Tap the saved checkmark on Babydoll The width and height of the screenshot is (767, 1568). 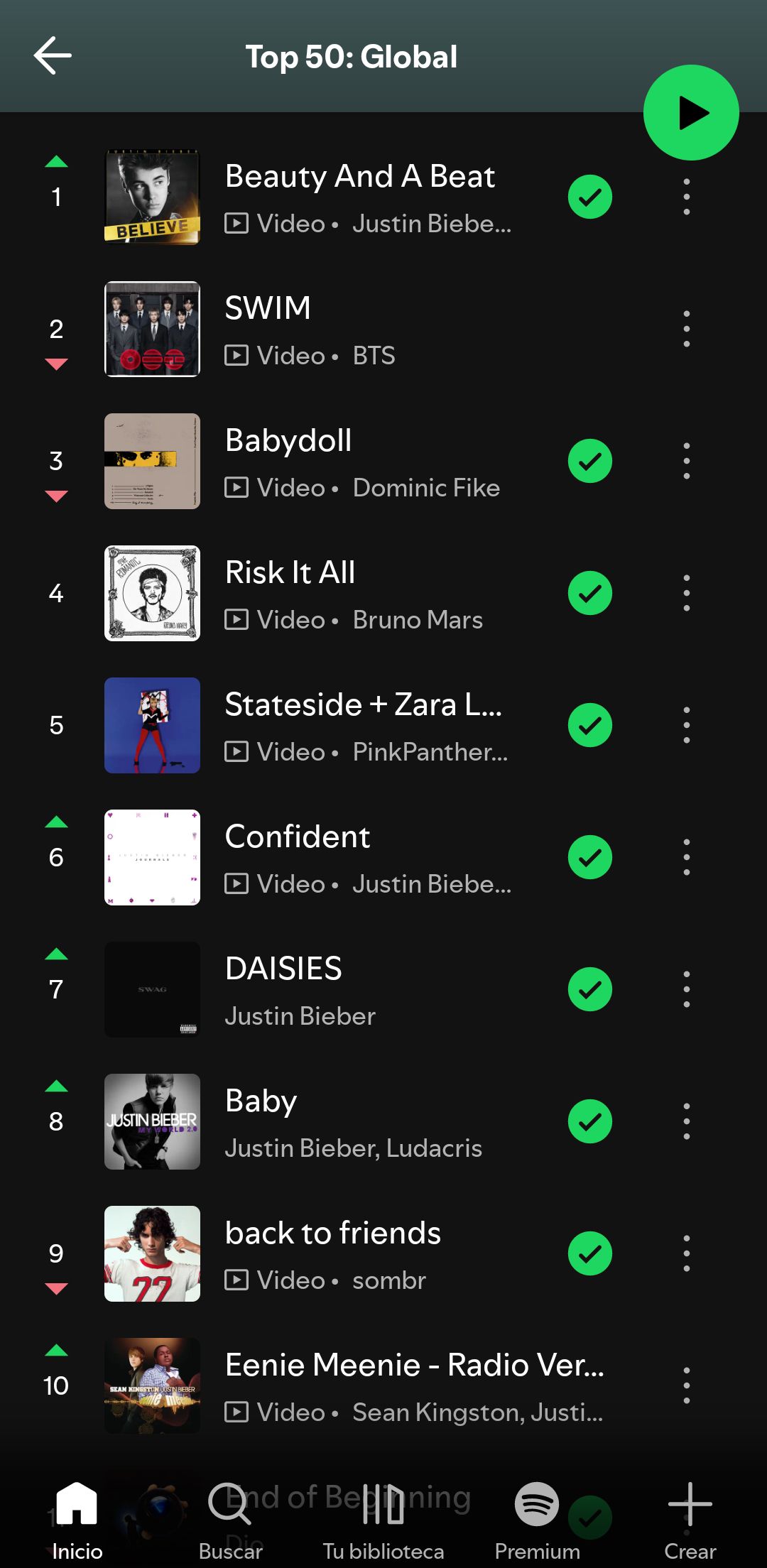[590, 461]
